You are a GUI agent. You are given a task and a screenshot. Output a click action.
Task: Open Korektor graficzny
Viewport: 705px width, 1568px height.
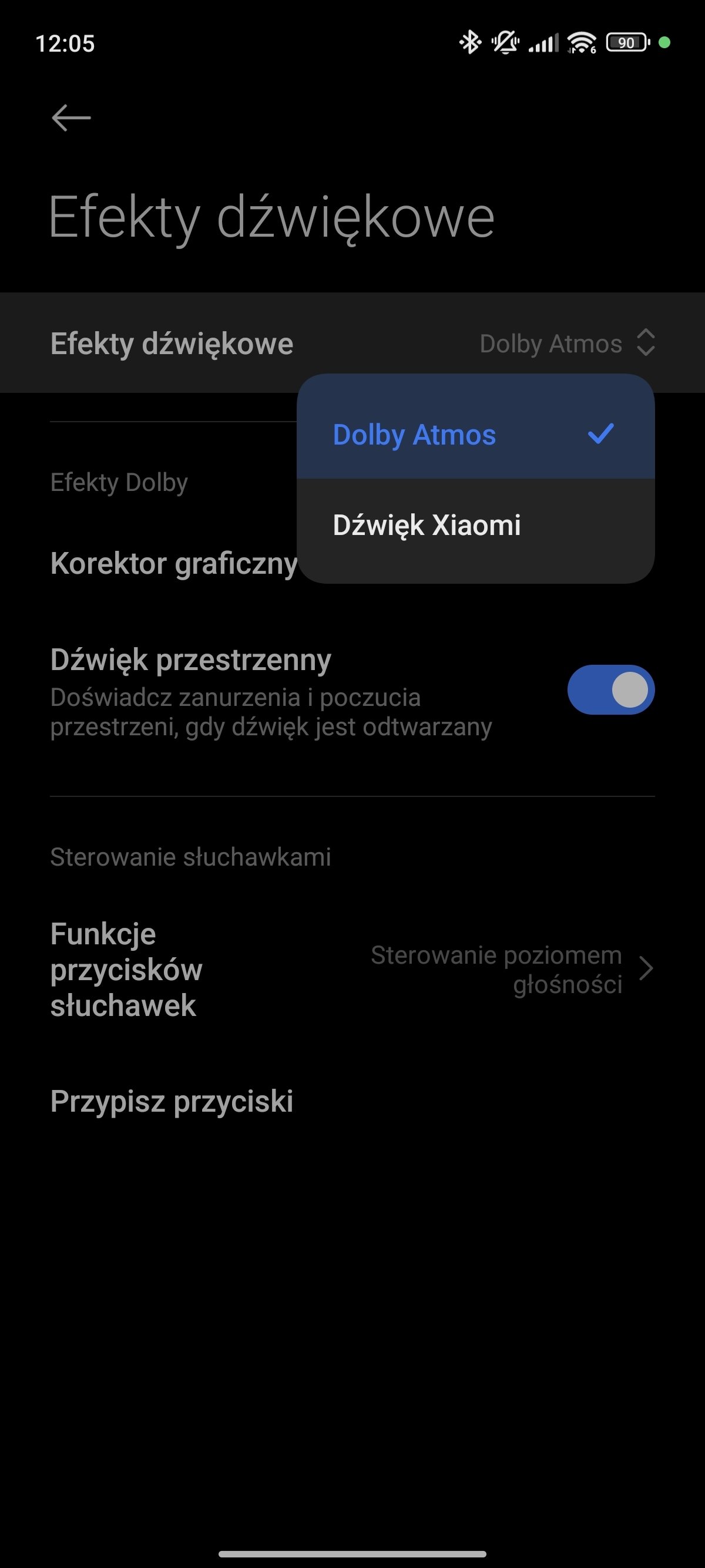[x=174, y=563]
